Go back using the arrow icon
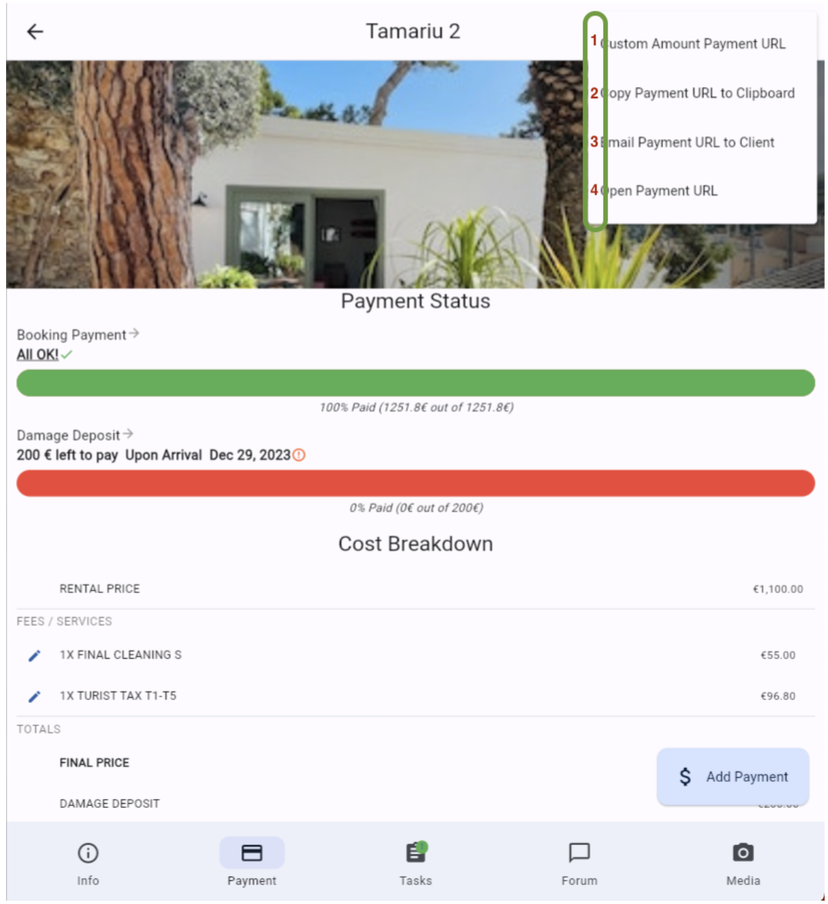This screenshot has width=828, height=904. [x=35, y=32]
